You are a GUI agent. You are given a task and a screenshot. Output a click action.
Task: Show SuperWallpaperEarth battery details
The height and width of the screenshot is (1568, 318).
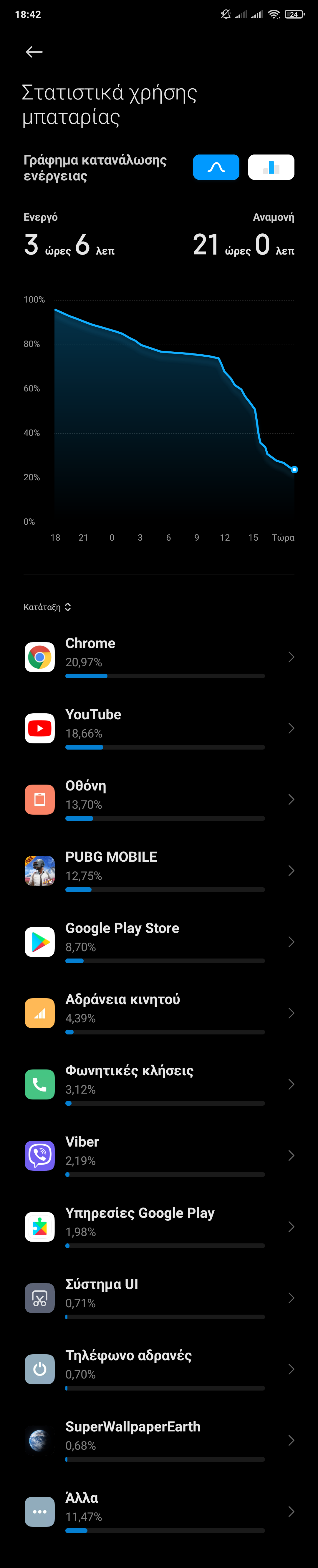pos(158,1441)
